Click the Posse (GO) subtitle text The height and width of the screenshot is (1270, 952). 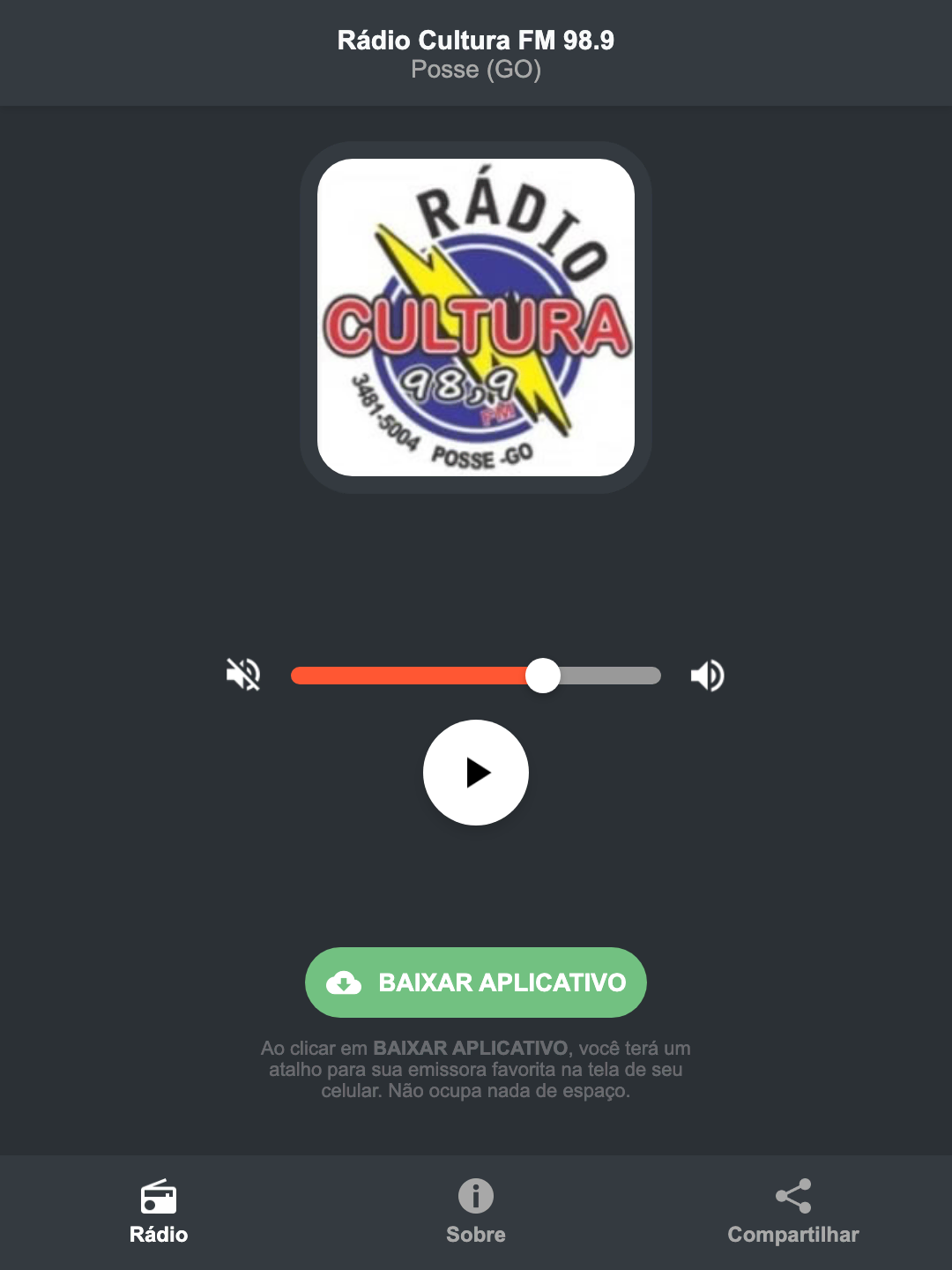tap(475, 70)
